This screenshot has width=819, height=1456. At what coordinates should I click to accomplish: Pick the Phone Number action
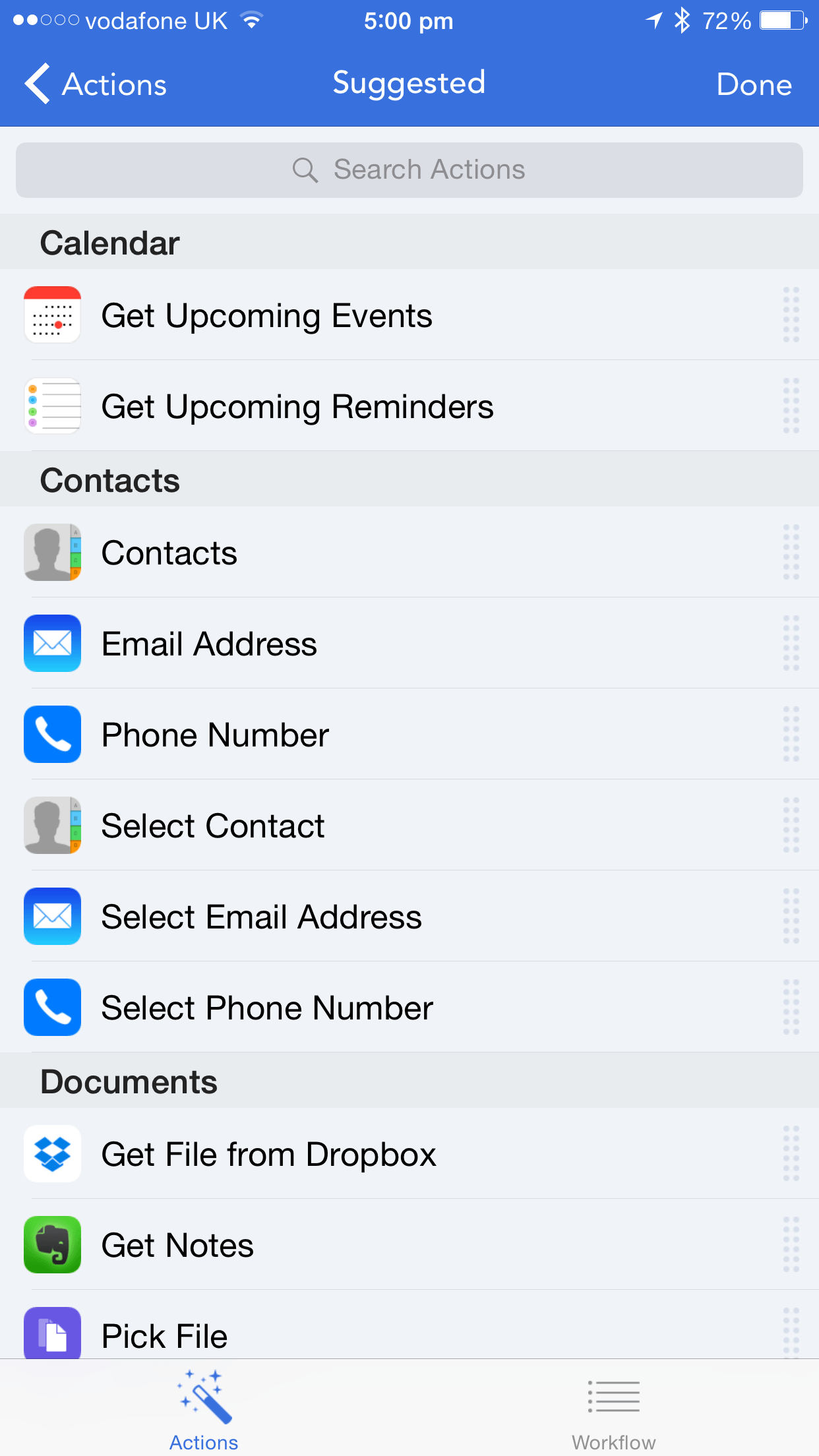(409, 734)
